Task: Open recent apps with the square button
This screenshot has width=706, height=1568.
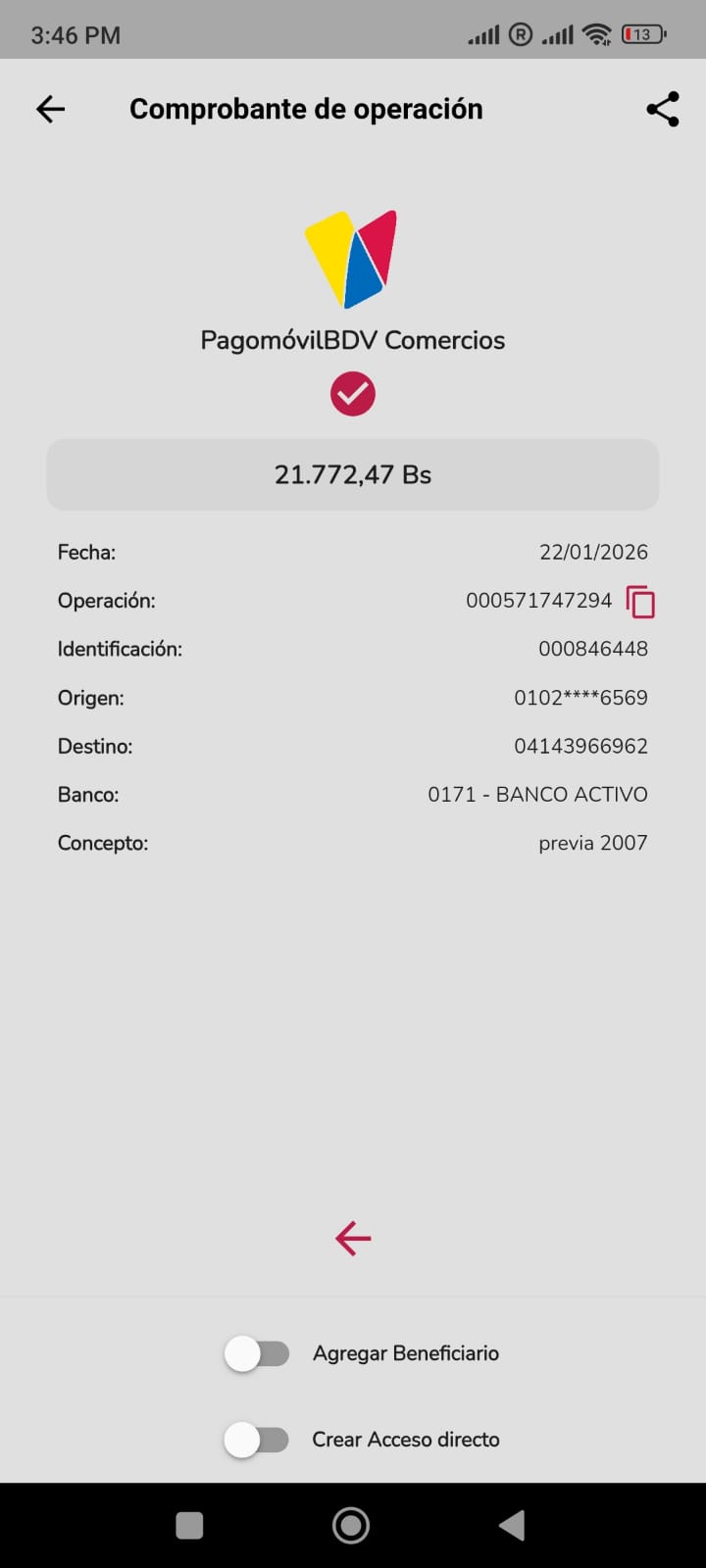Action: (189, 1525)
